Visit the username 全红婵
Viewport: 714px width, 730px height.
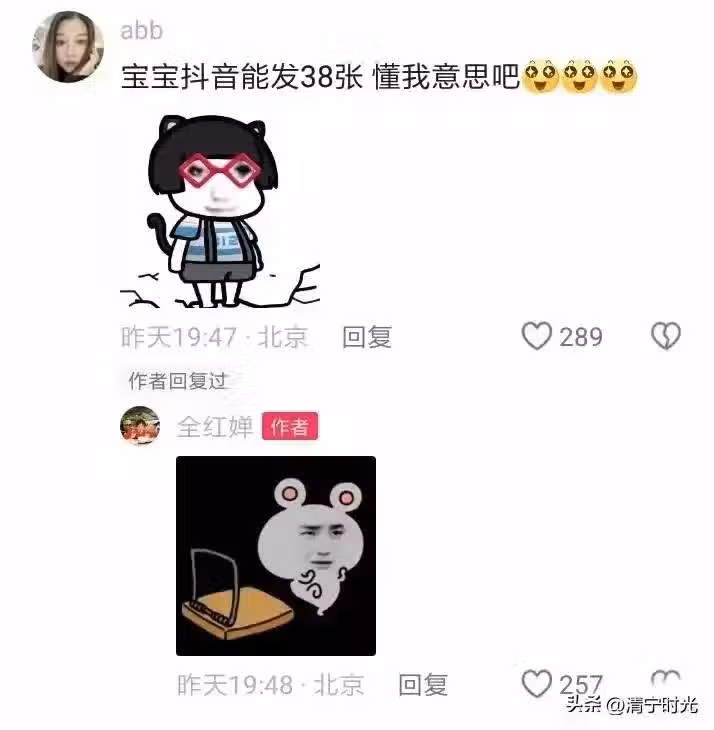click(214, 427)
